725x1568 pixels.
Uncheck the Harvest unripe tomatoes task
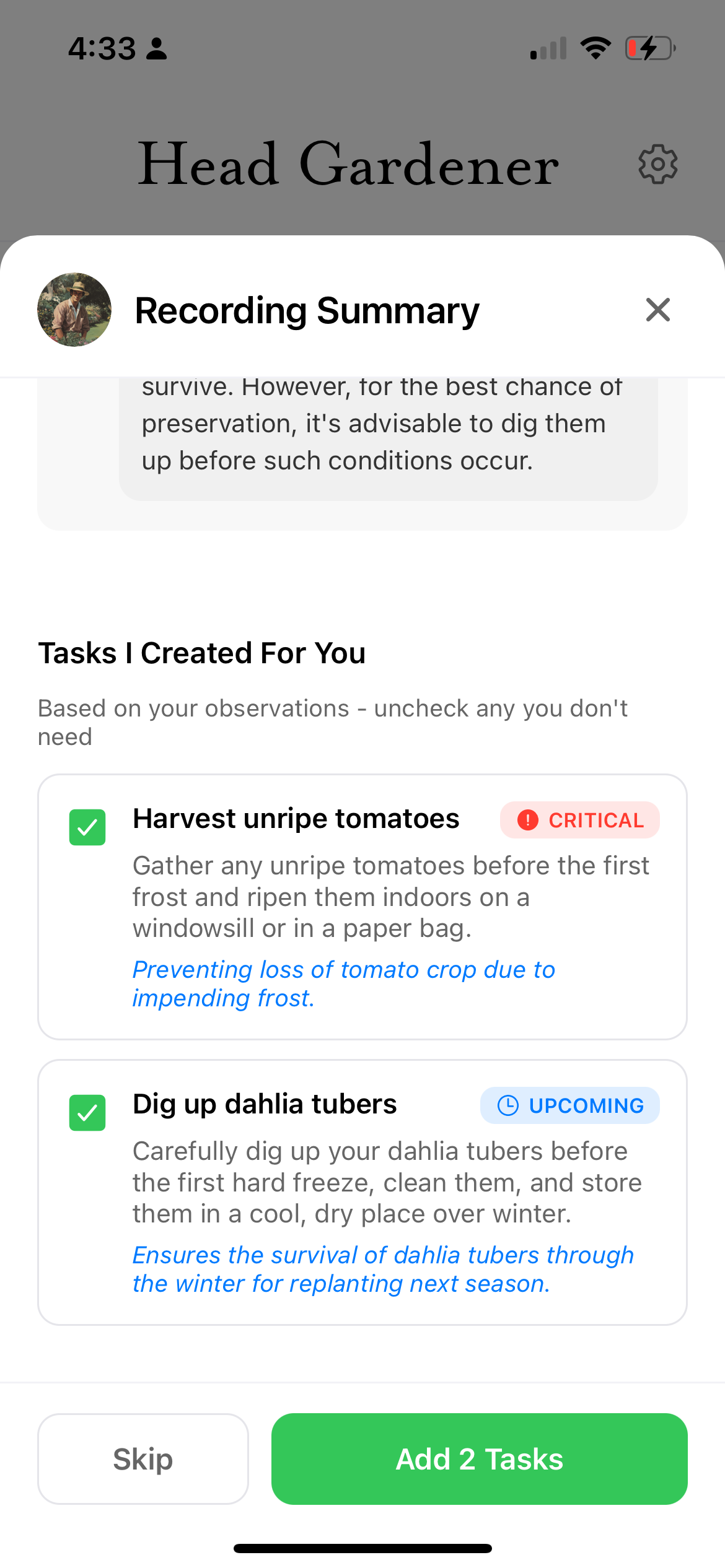tap(87, 827)
